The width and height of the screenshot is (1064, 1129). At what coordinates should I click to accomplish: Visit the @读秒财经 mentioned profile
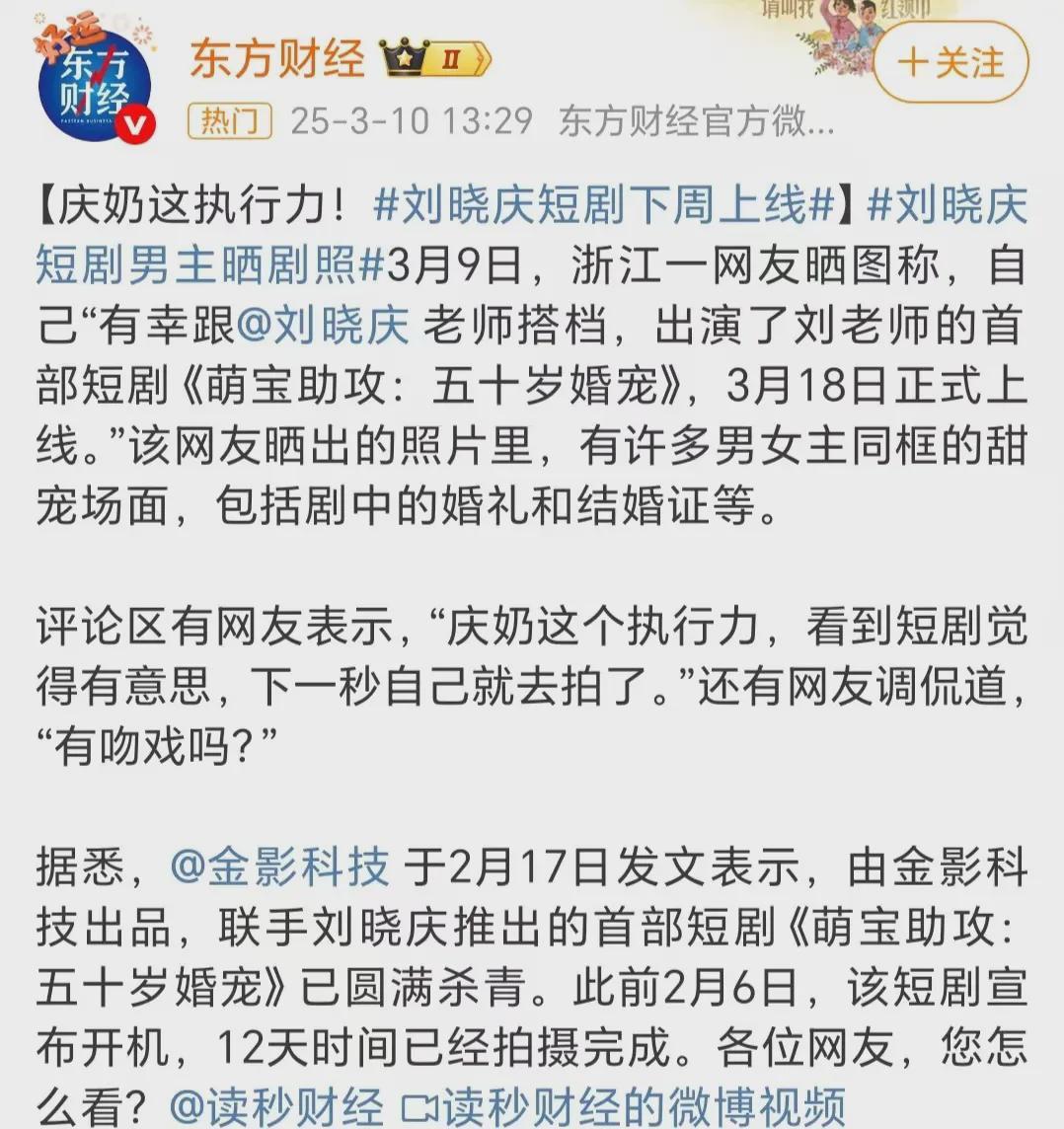[x=275, y=1106]
